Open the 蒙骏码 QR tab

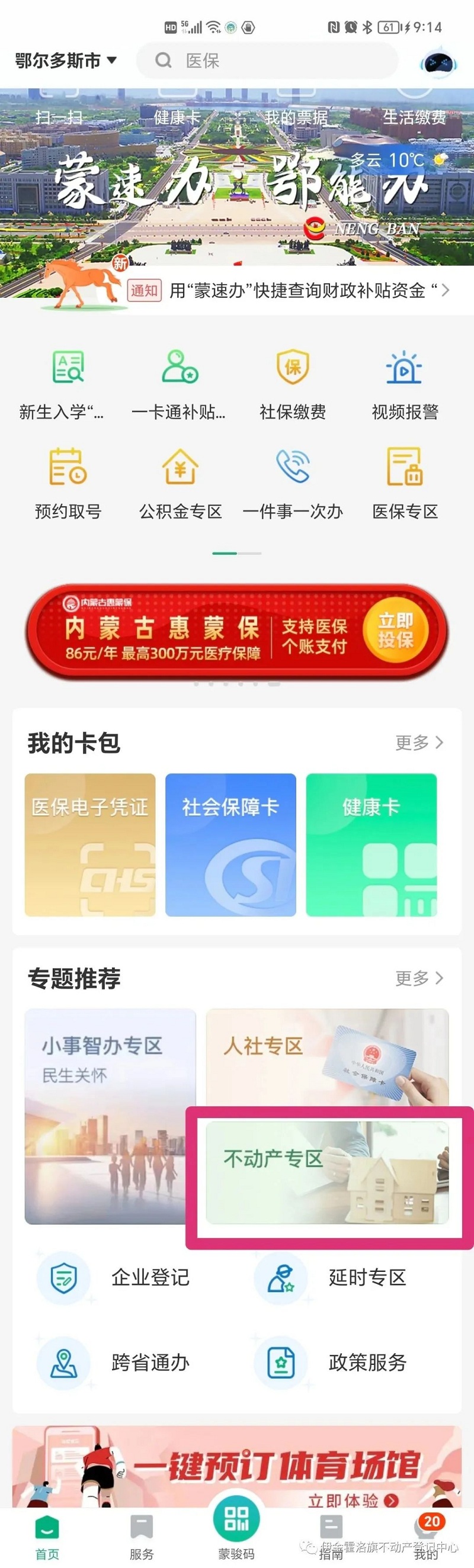pyautogui.click(x=236, y=1529)
